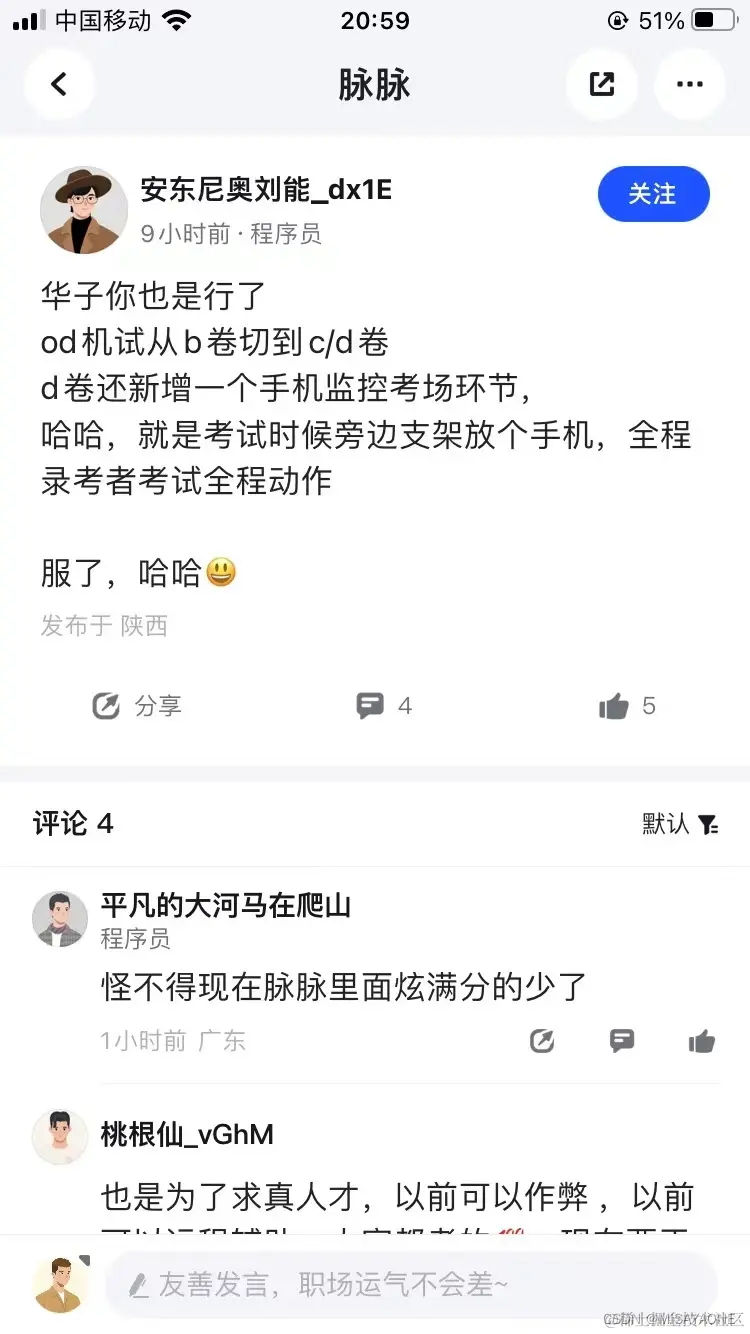
Task: Open 安东尼奥刘能_dx1E's profile avatar
Action: click(x=84, y=210)
